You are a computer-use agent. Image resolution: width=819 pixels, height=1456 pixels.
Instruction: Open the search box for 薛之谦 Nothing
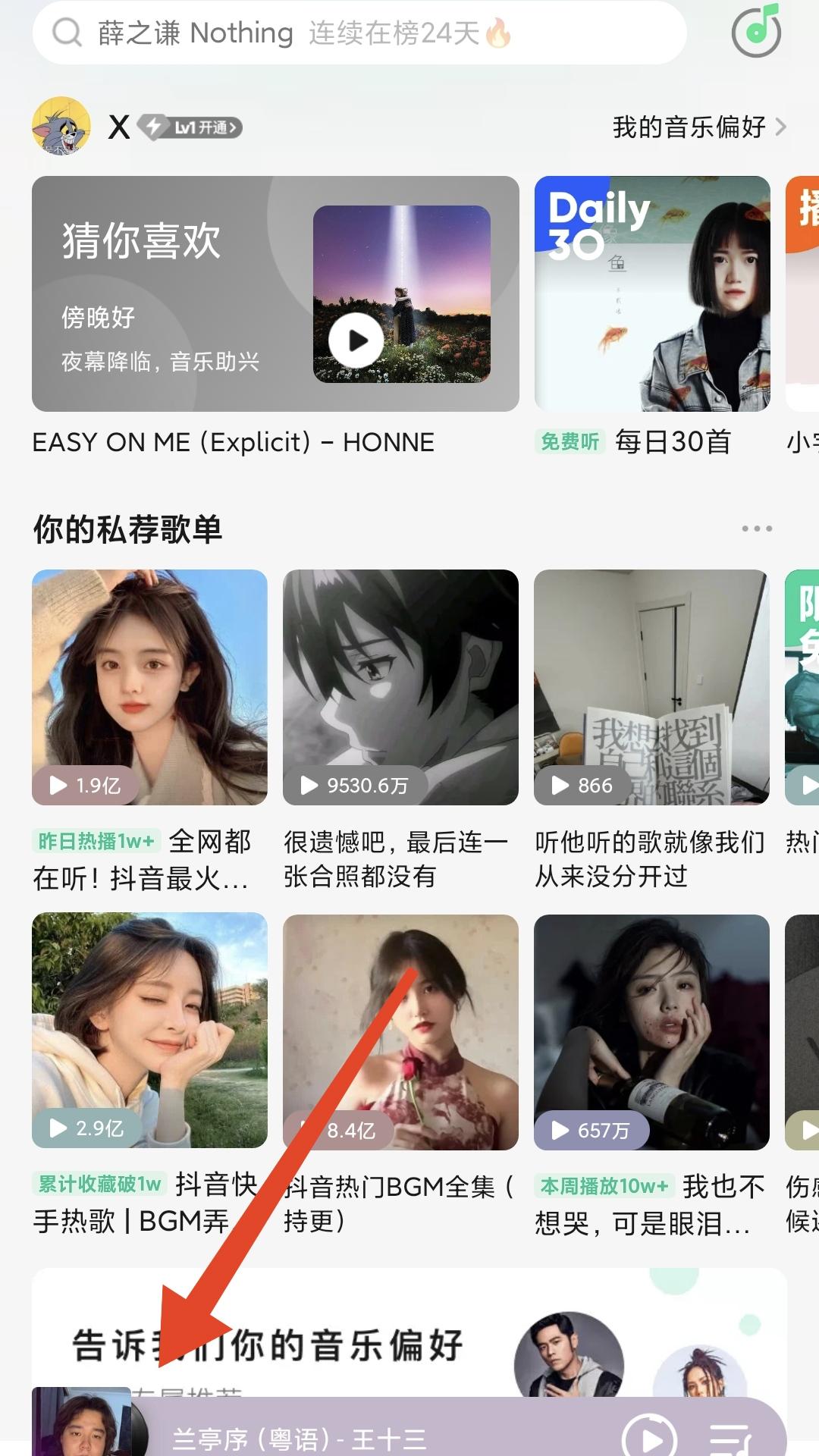[356, 33]
